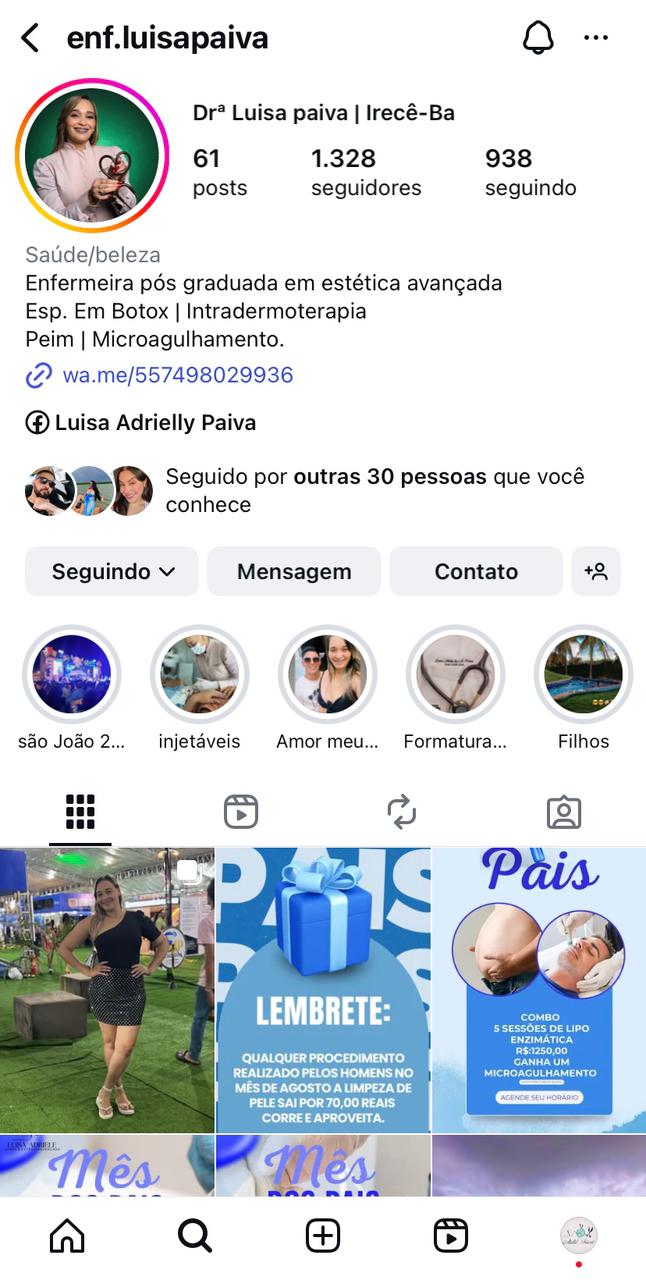Open the profile picture story
The height and width of the screenshot is (1280, 646).
(x=92, y=155)
